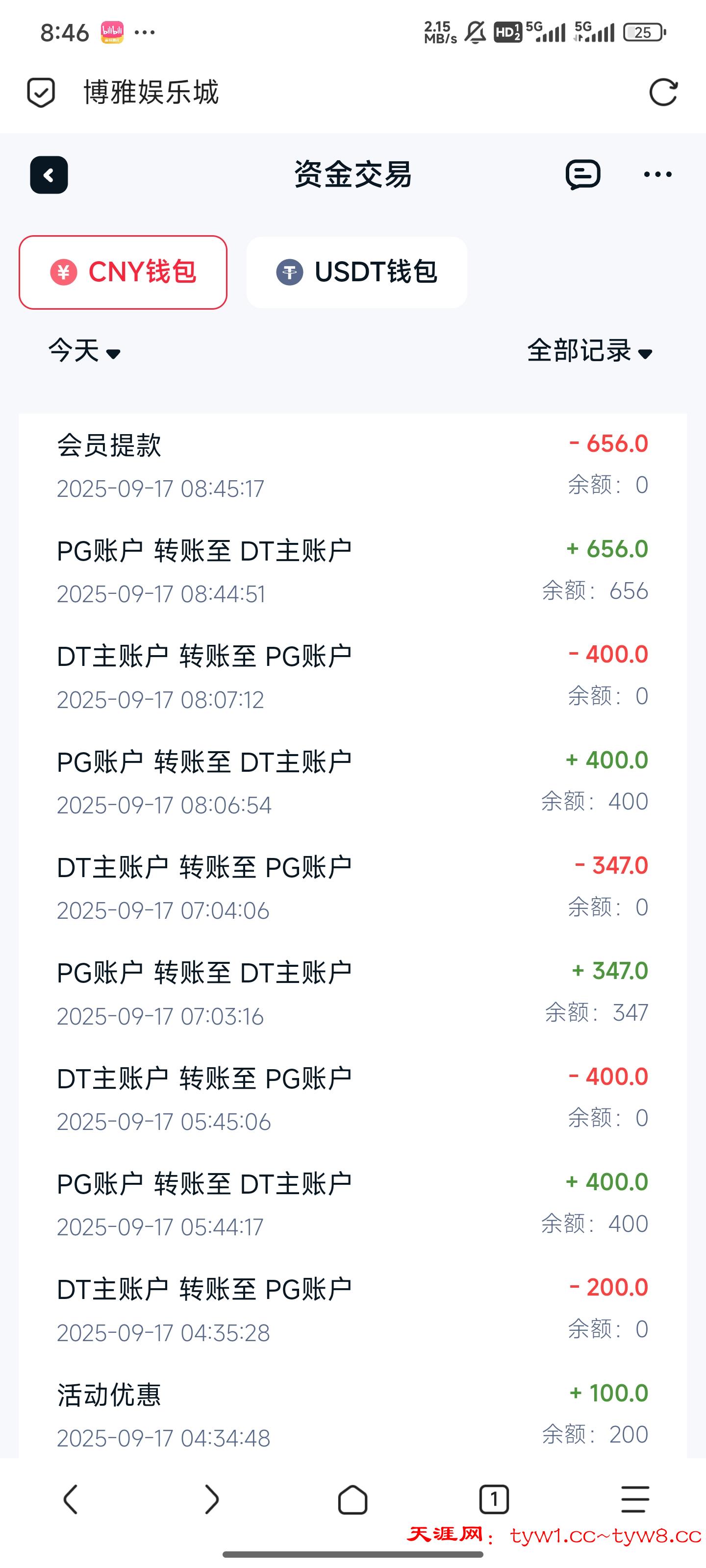Screen dimensions: 706x1568
Task: Reload the 博雅娱乐城 page
Action: (663, 93)
